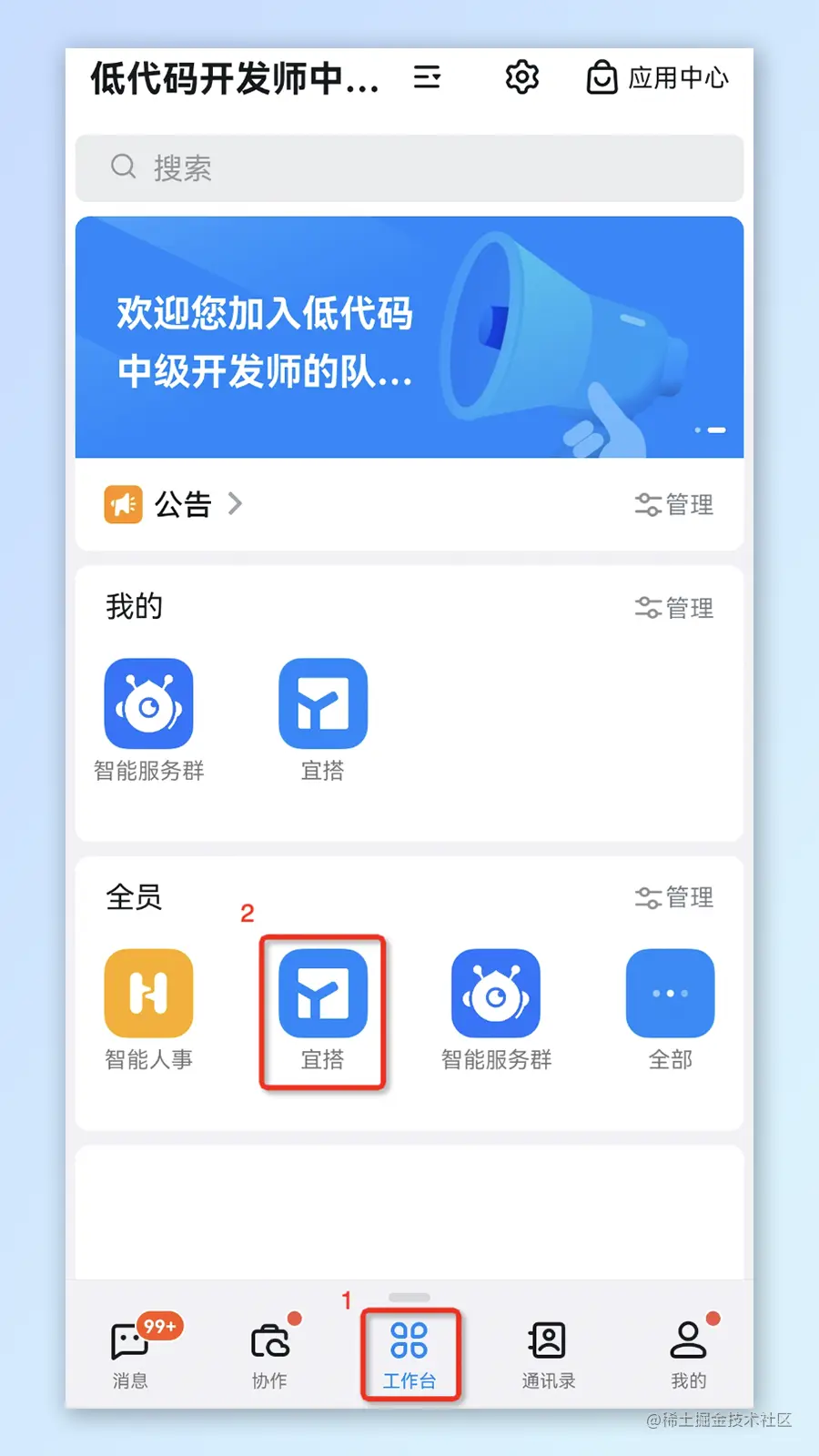Screen dimensions: 819x1456
Task: Open the welcome announcement banner
Action: pyautogui.click(x=409, y=337)
